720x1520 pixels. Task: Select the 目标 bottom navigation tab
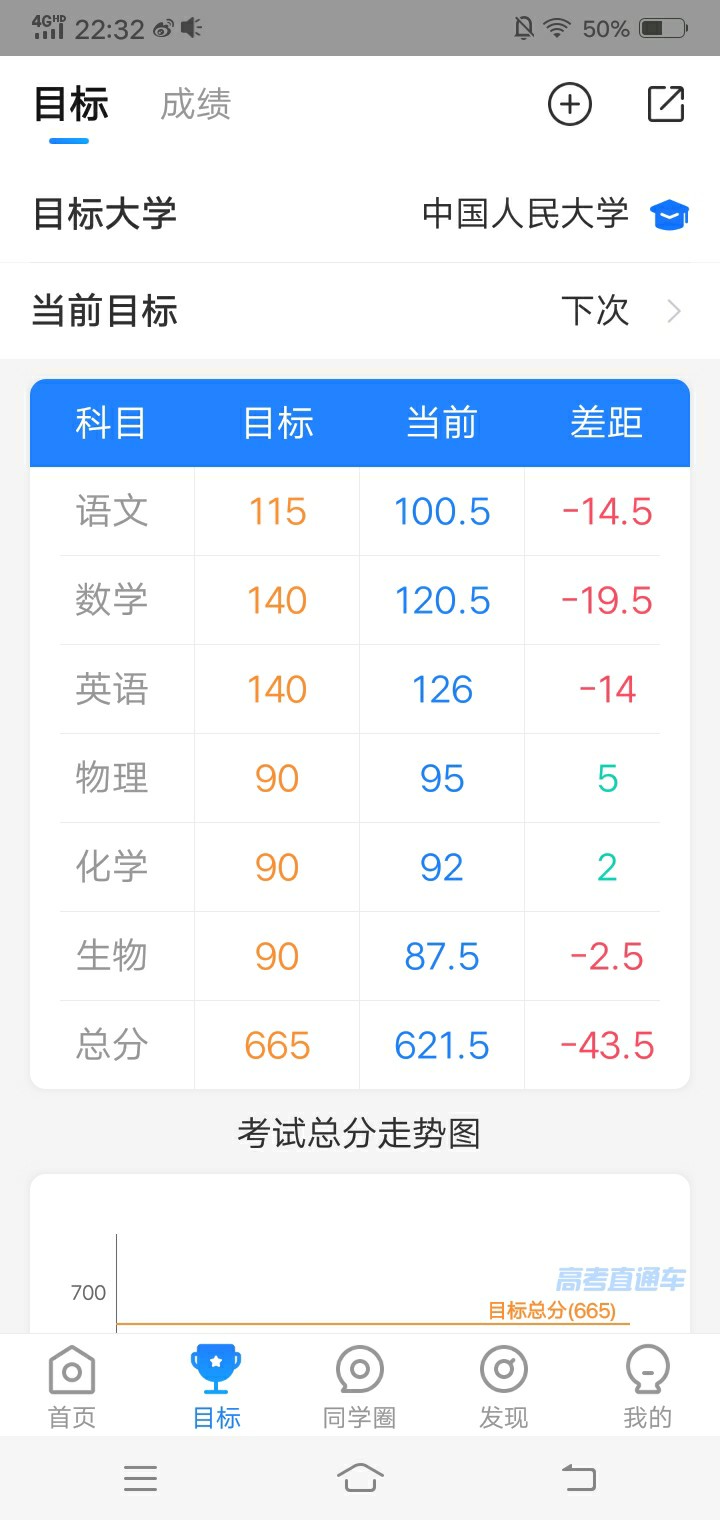pos(216,1387)
